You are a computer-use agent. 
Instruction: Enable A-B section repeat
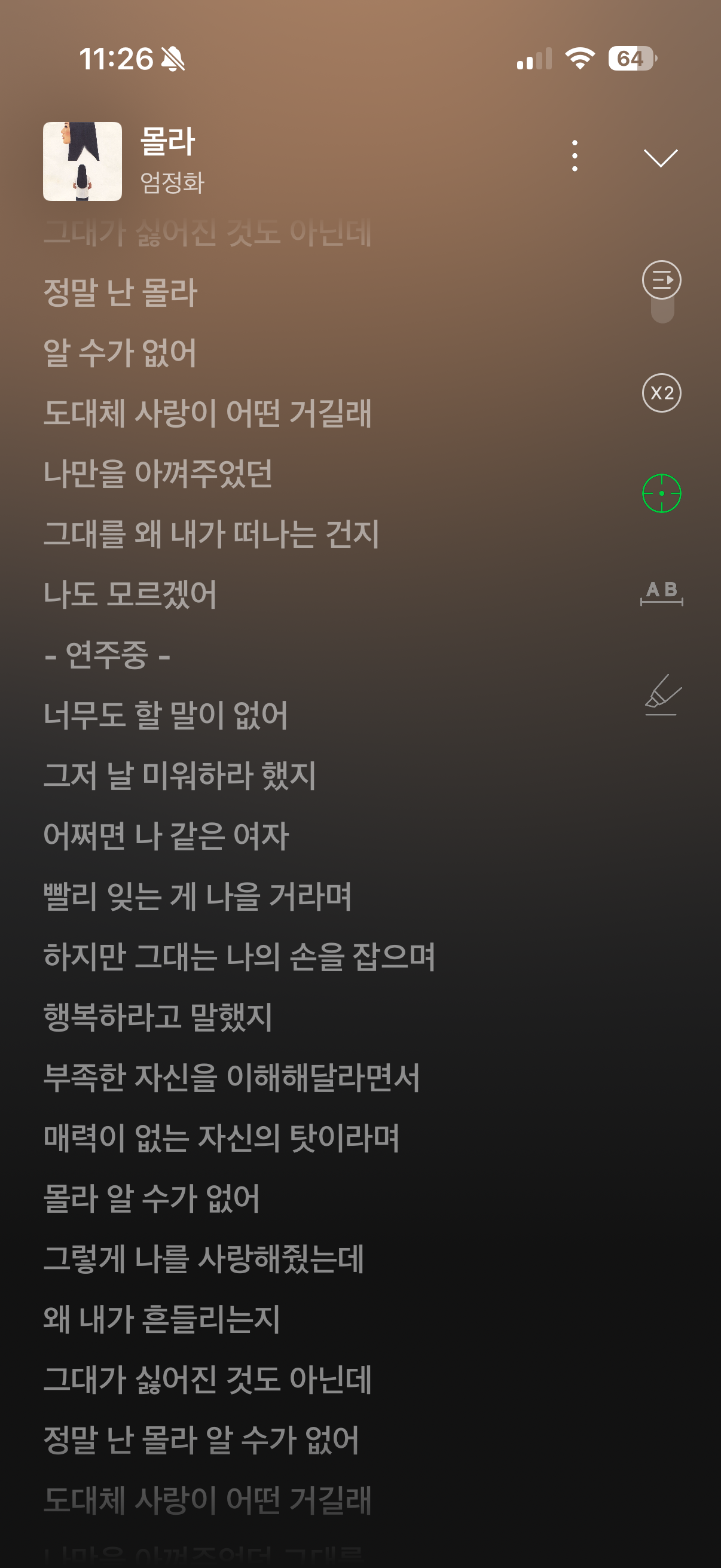pyautogui.click(x=661, y=592)
